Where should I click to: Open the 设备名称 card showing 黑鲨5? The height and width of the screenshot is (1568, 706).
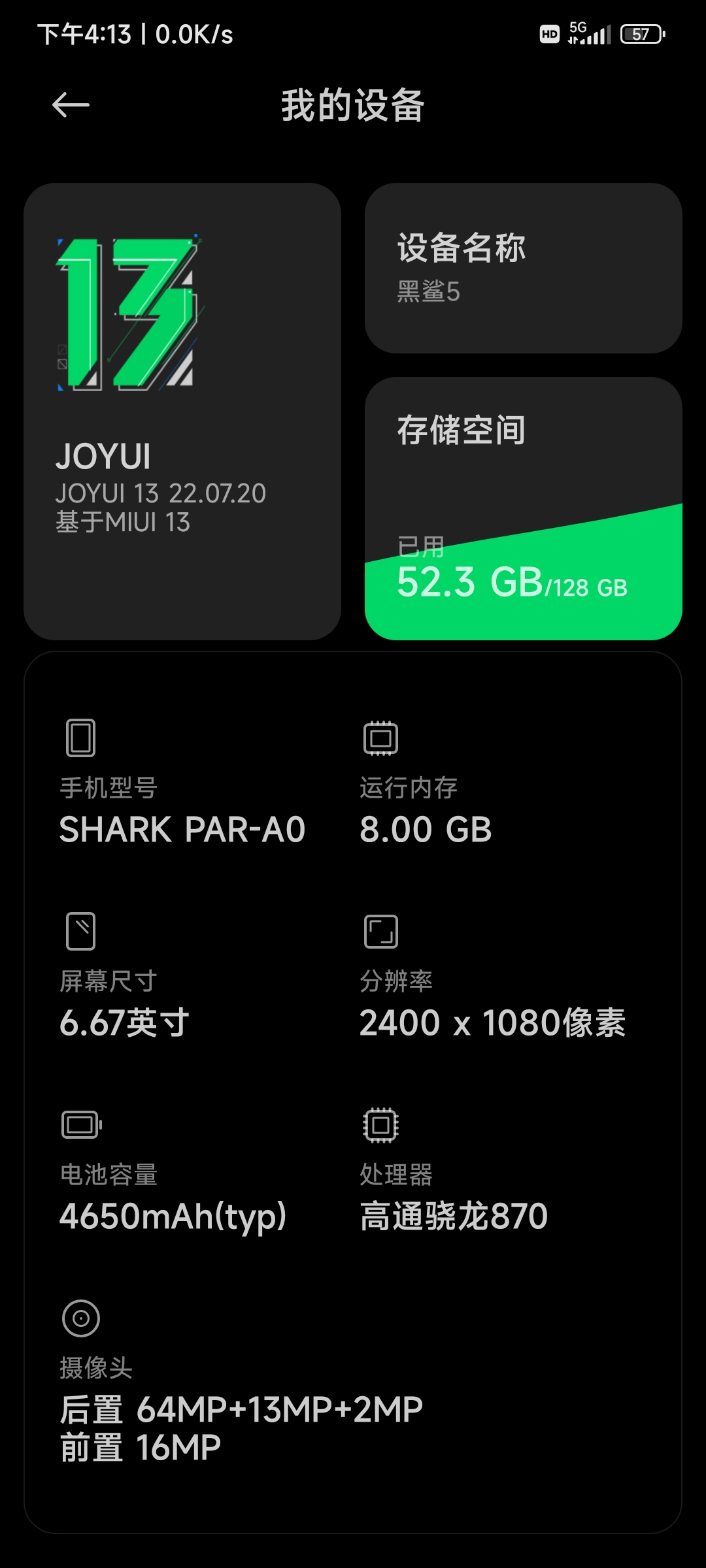523,269
